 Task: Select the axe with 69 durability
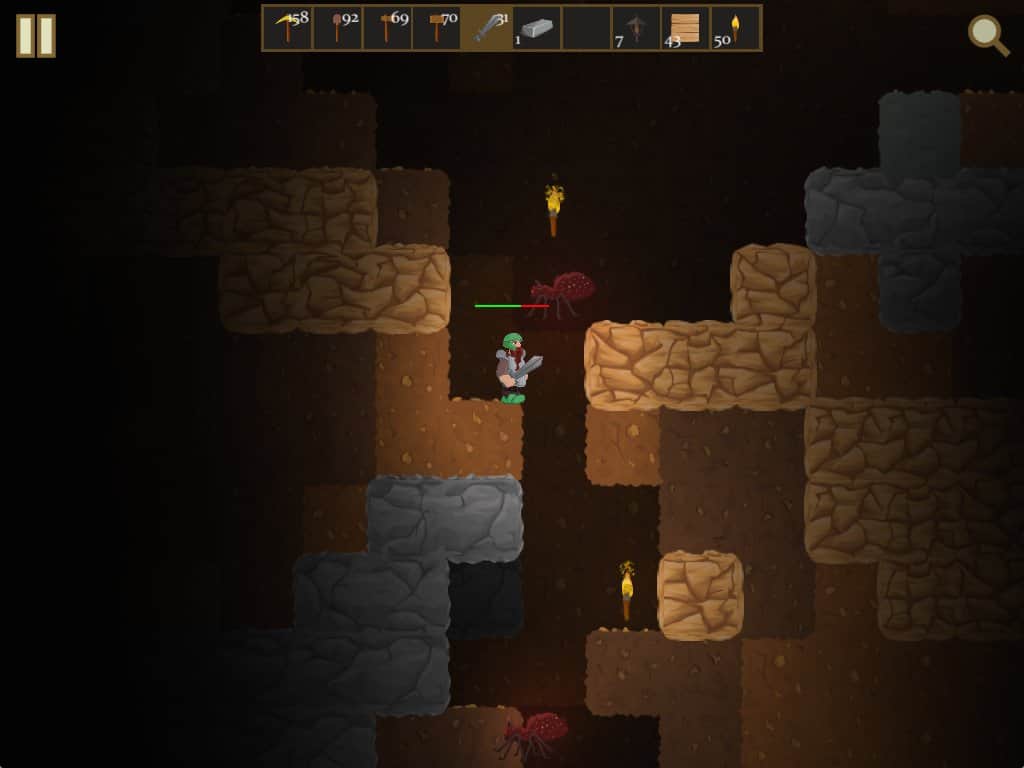pyautogui.click(x=388, y=28)
